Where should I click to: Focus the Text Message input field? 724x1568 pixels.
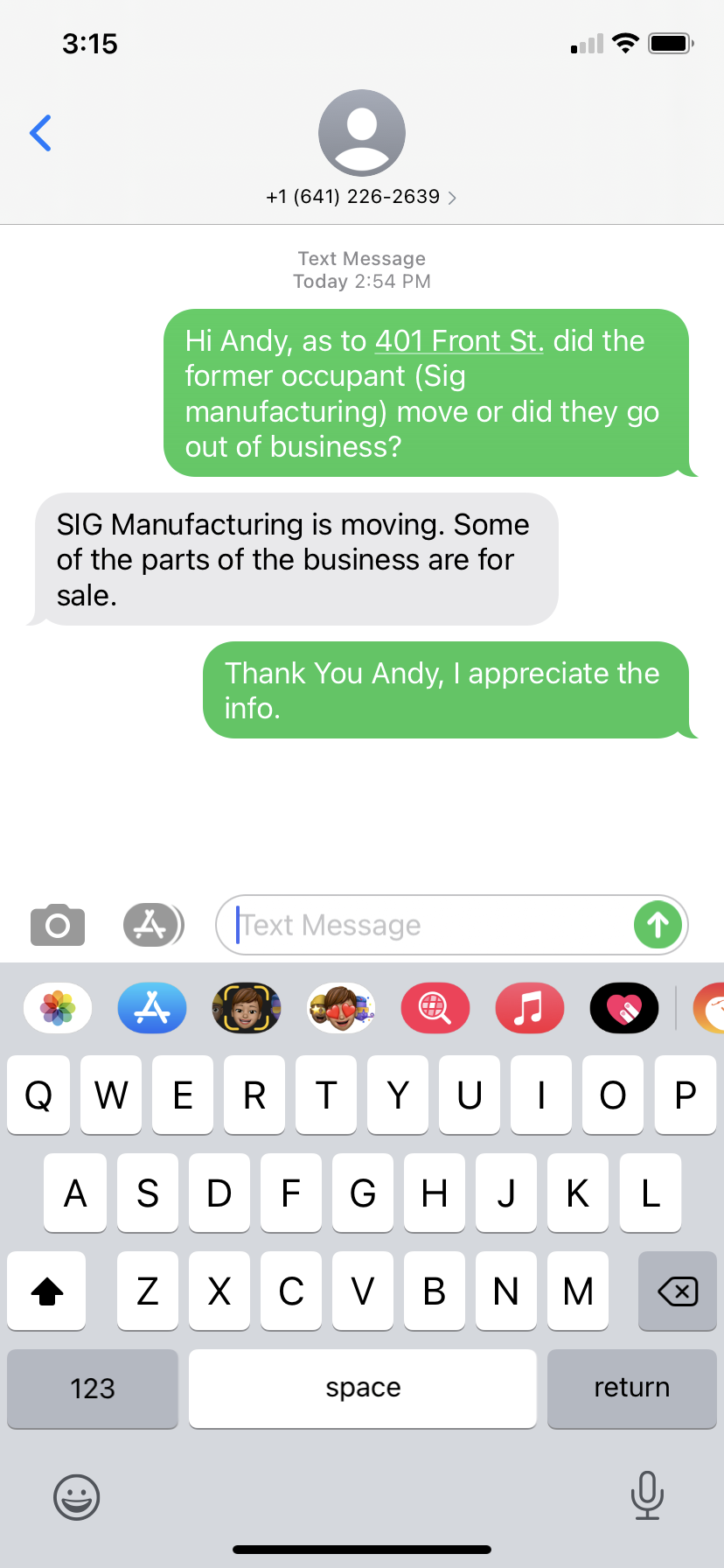(x=428, y=925)
